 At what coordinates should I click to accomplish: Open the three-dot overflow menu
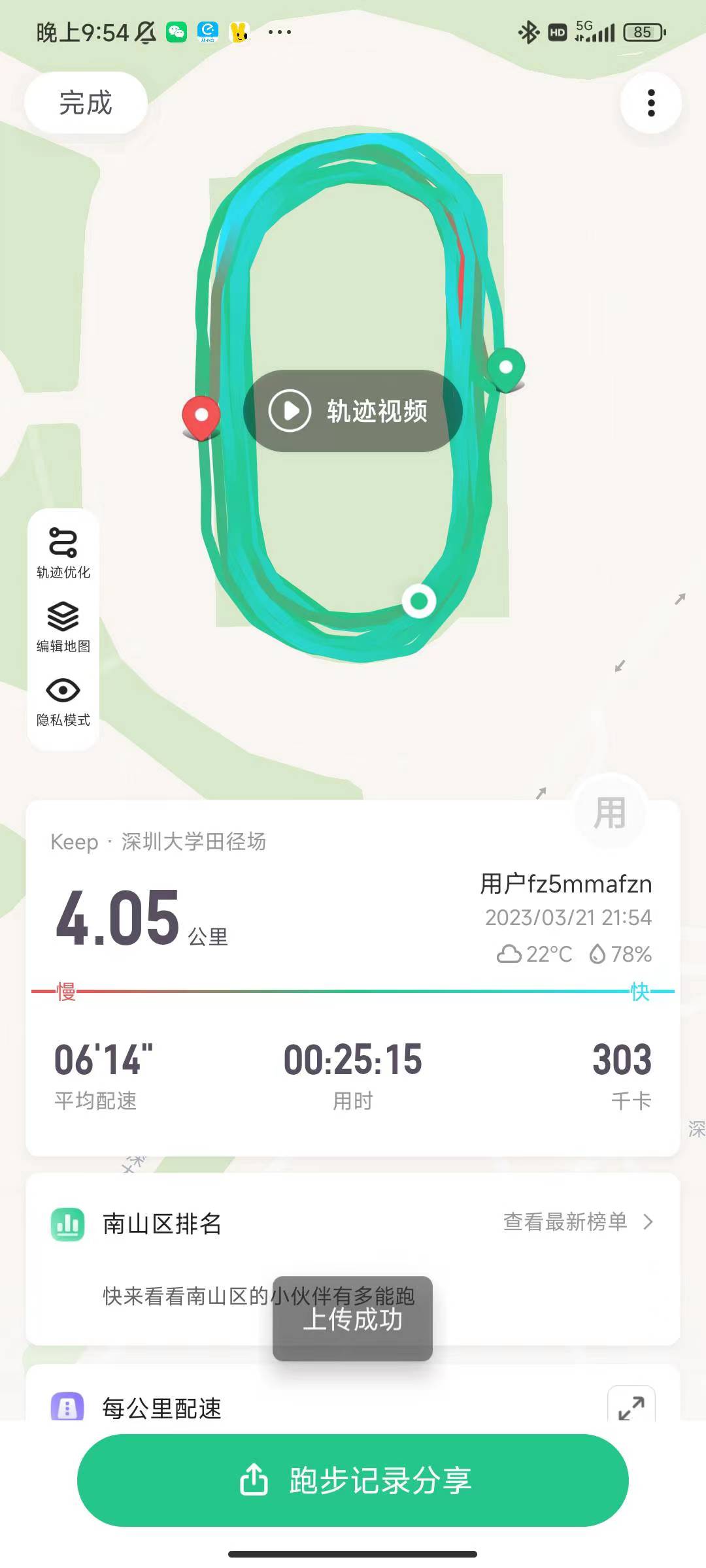(x=650, y=103)
